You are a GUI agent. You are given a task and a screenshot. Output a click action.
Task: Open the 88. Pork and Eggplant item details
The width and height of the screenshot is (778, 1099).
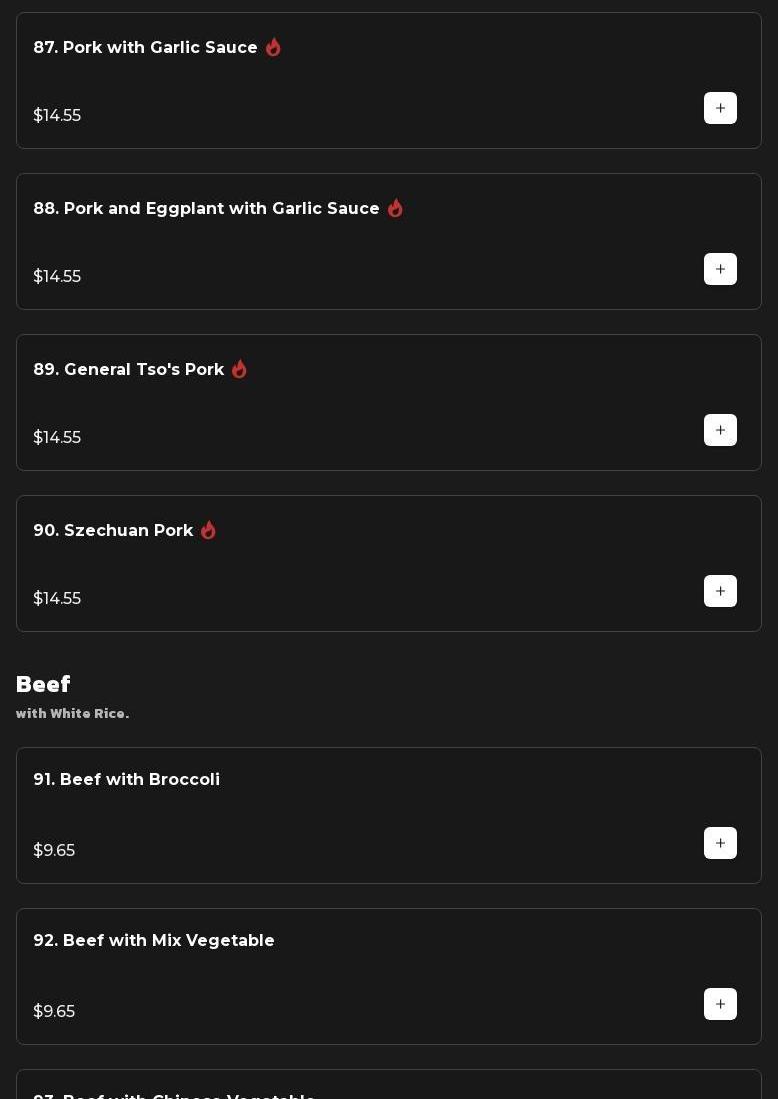pos(206,209)
